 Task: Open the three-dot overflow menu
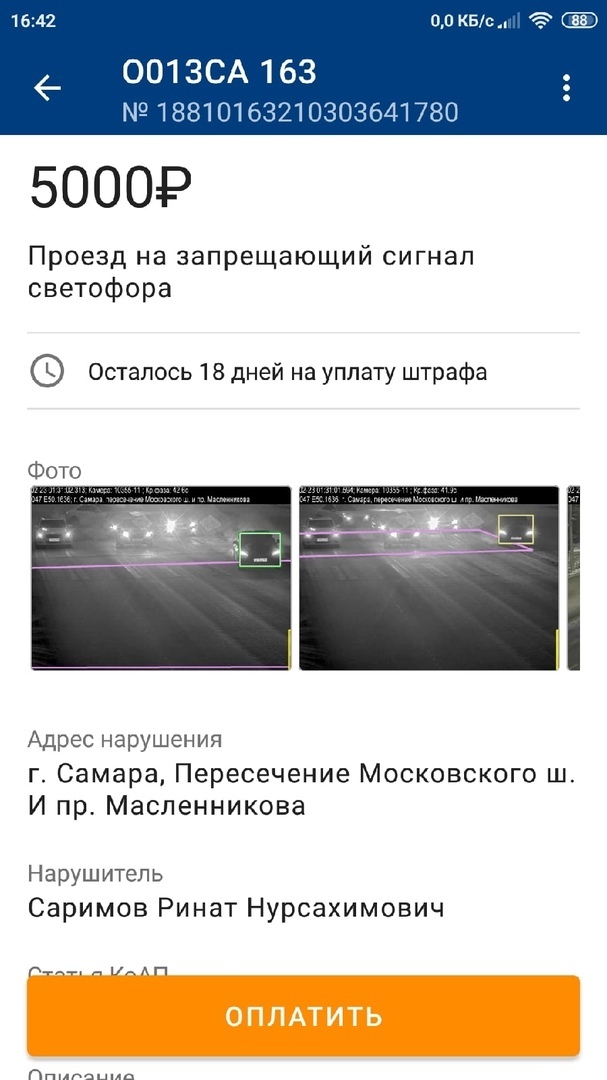click(566, 88)
